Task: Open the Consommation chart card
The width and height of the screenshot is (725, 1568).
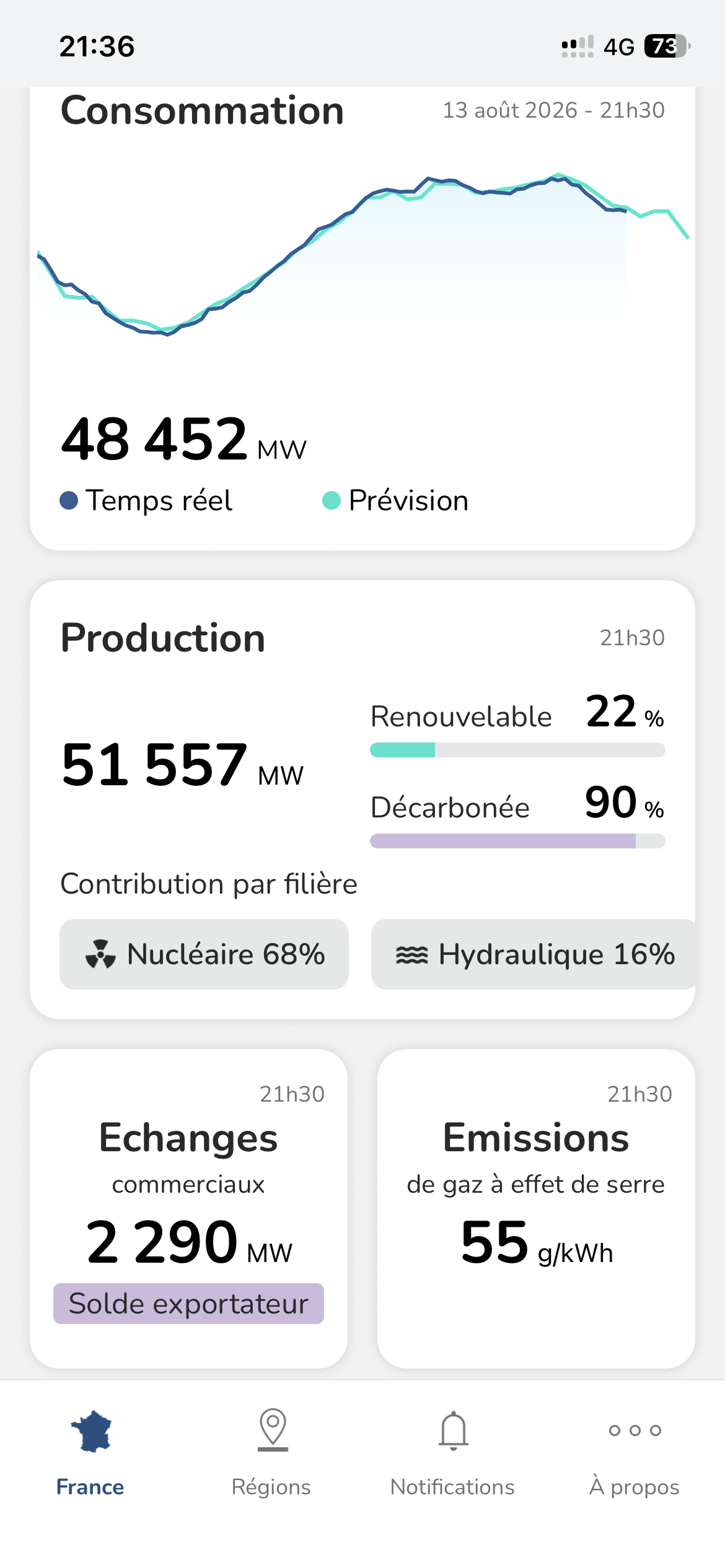Action: click(362, 318)
